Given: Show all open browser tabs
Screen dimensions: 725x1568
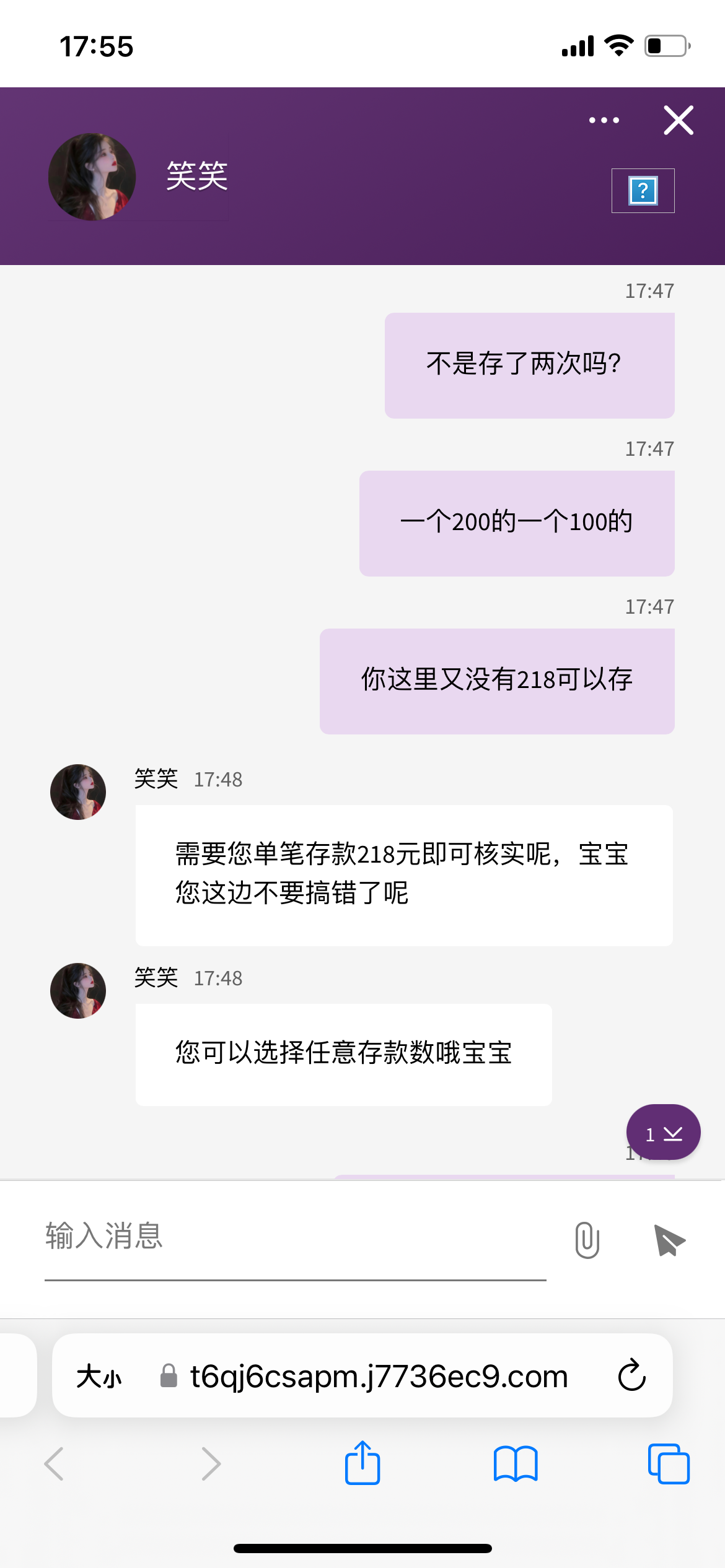Looking at the screenshot, I should [x=668, y=1464].
